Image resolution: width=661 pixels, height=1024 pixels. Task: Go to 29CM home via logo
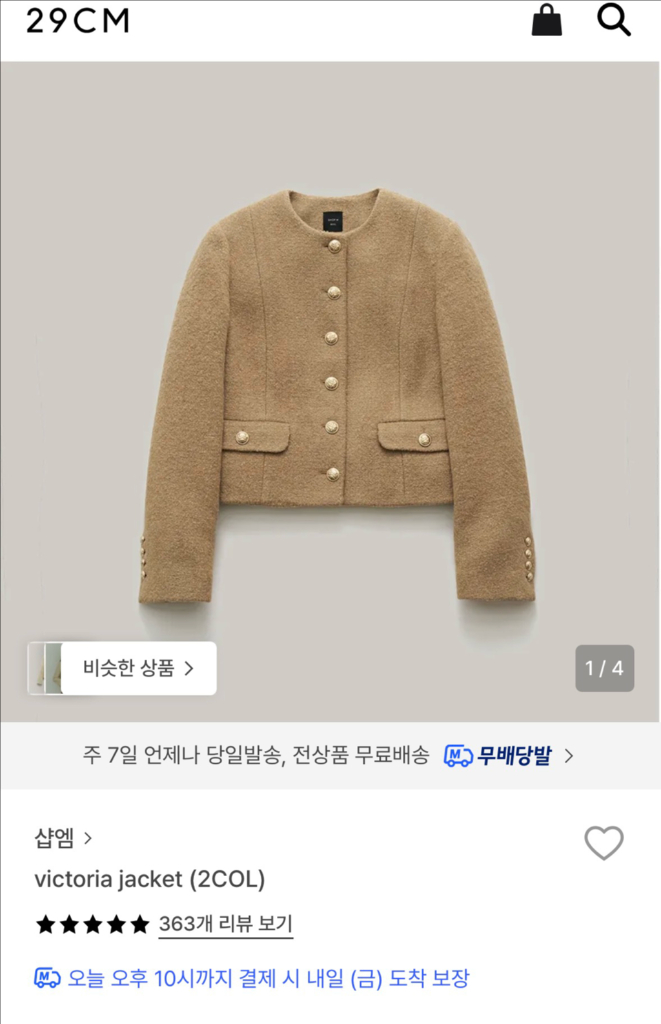(x=78, y=21)
